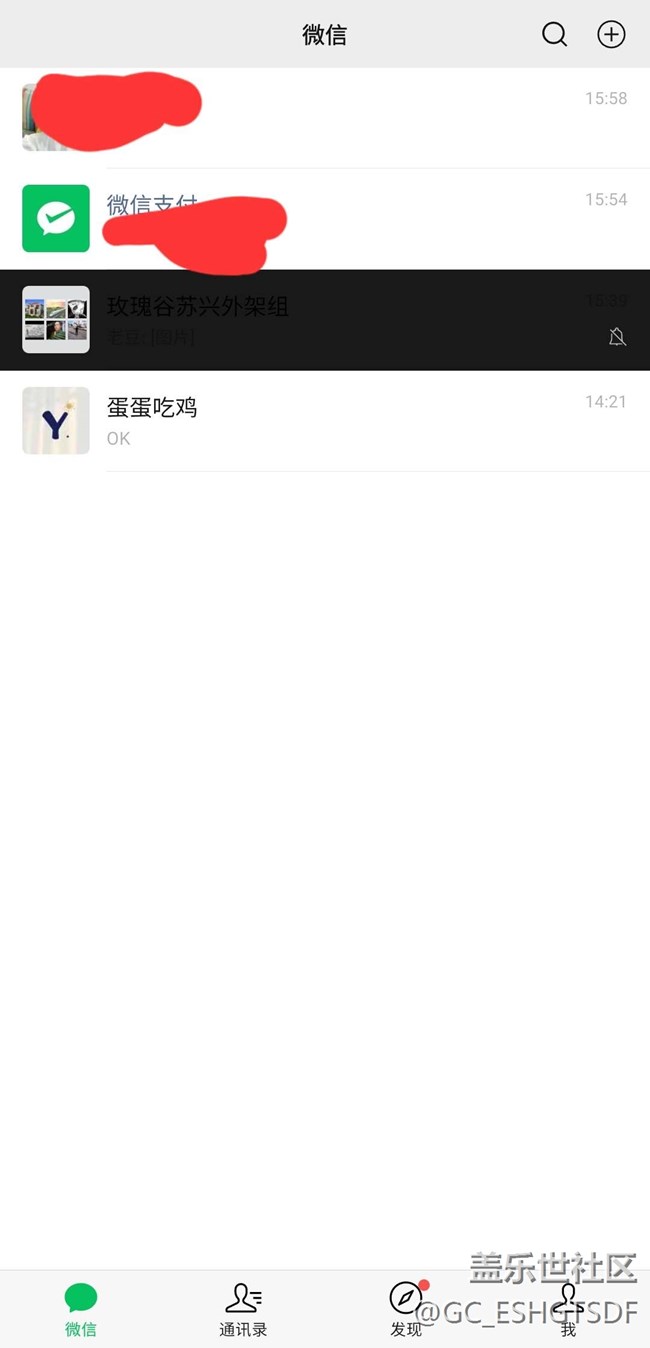Select the 微信 chats tab
Screen dimensions: 650x1348
pos(81,1308)
